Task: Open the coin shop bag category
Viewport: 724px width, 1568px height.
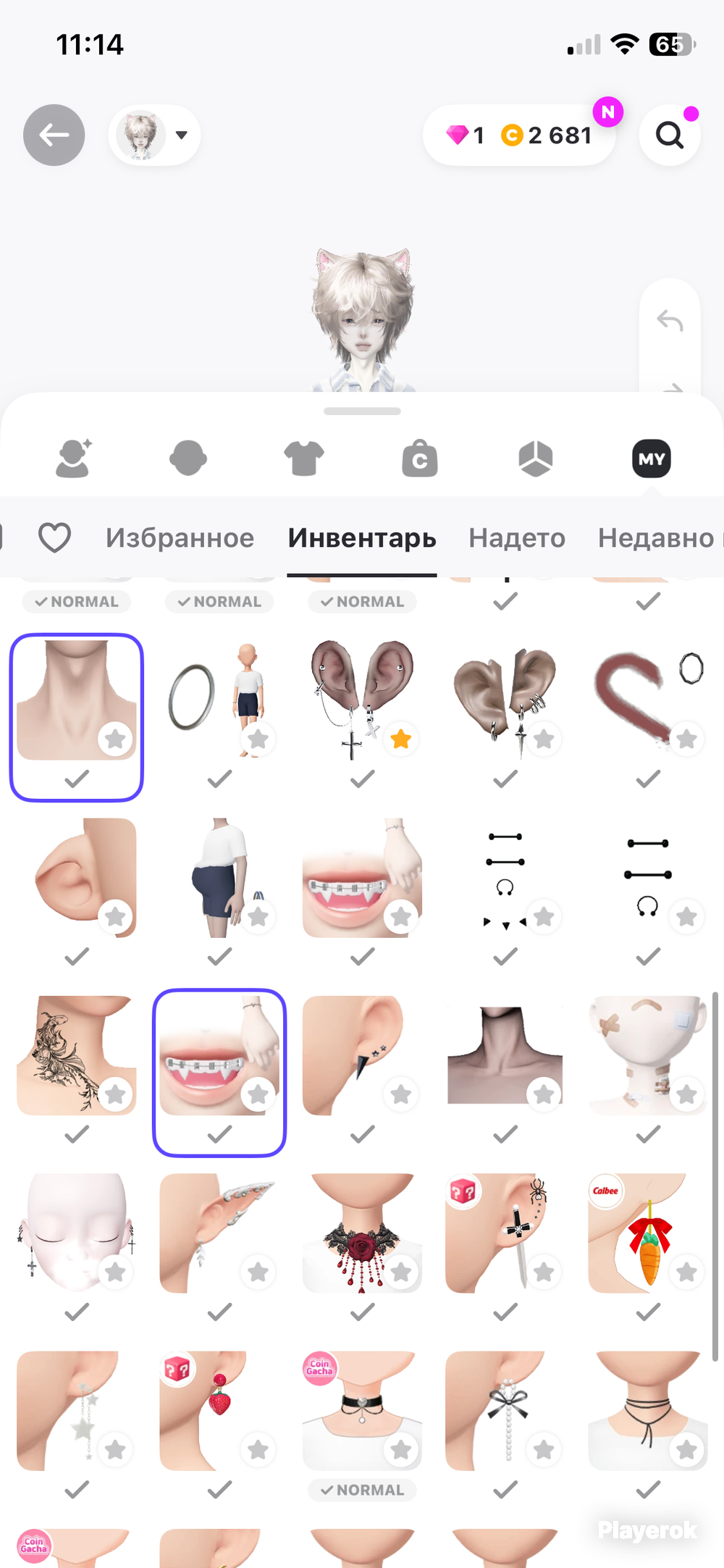Action: 420,458
